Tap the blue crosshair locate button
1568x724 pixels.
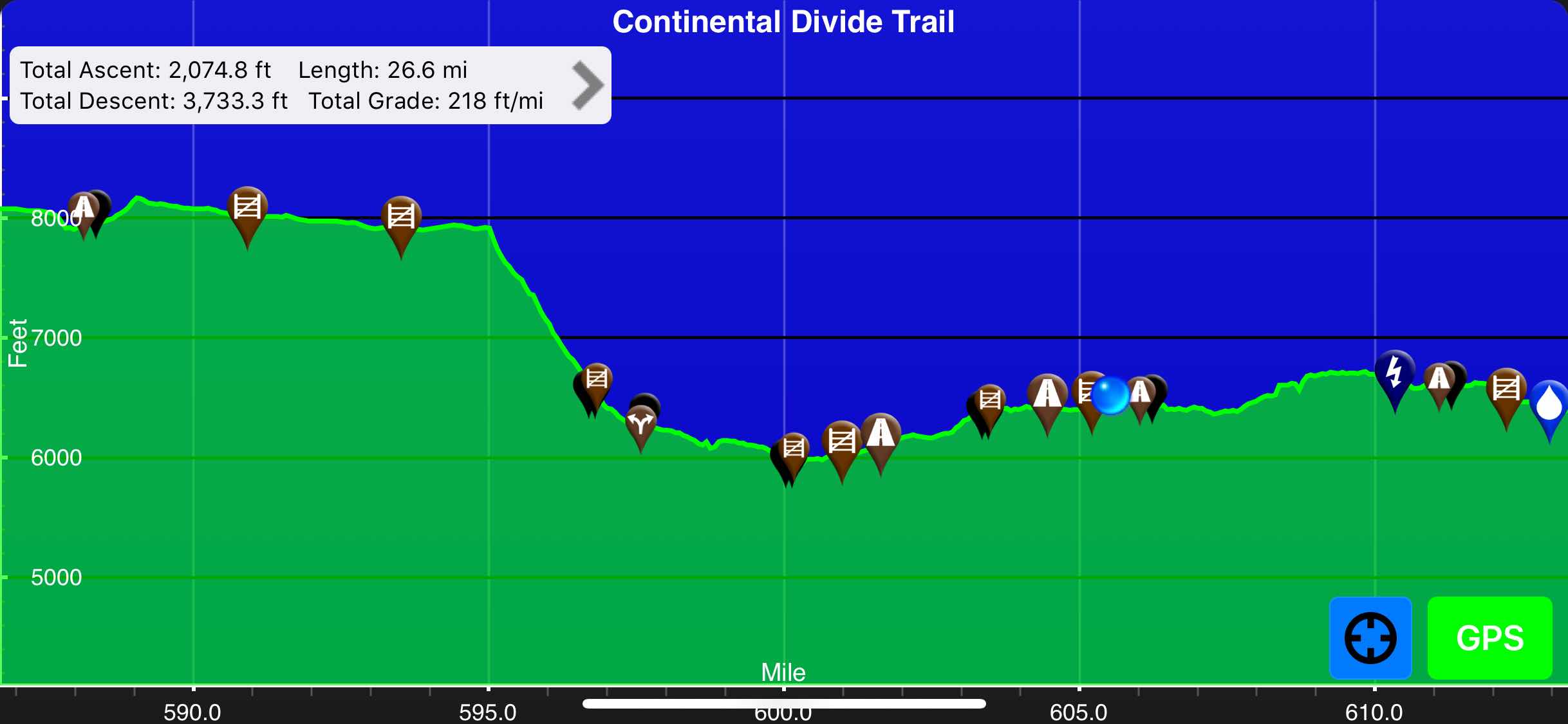1370,638
